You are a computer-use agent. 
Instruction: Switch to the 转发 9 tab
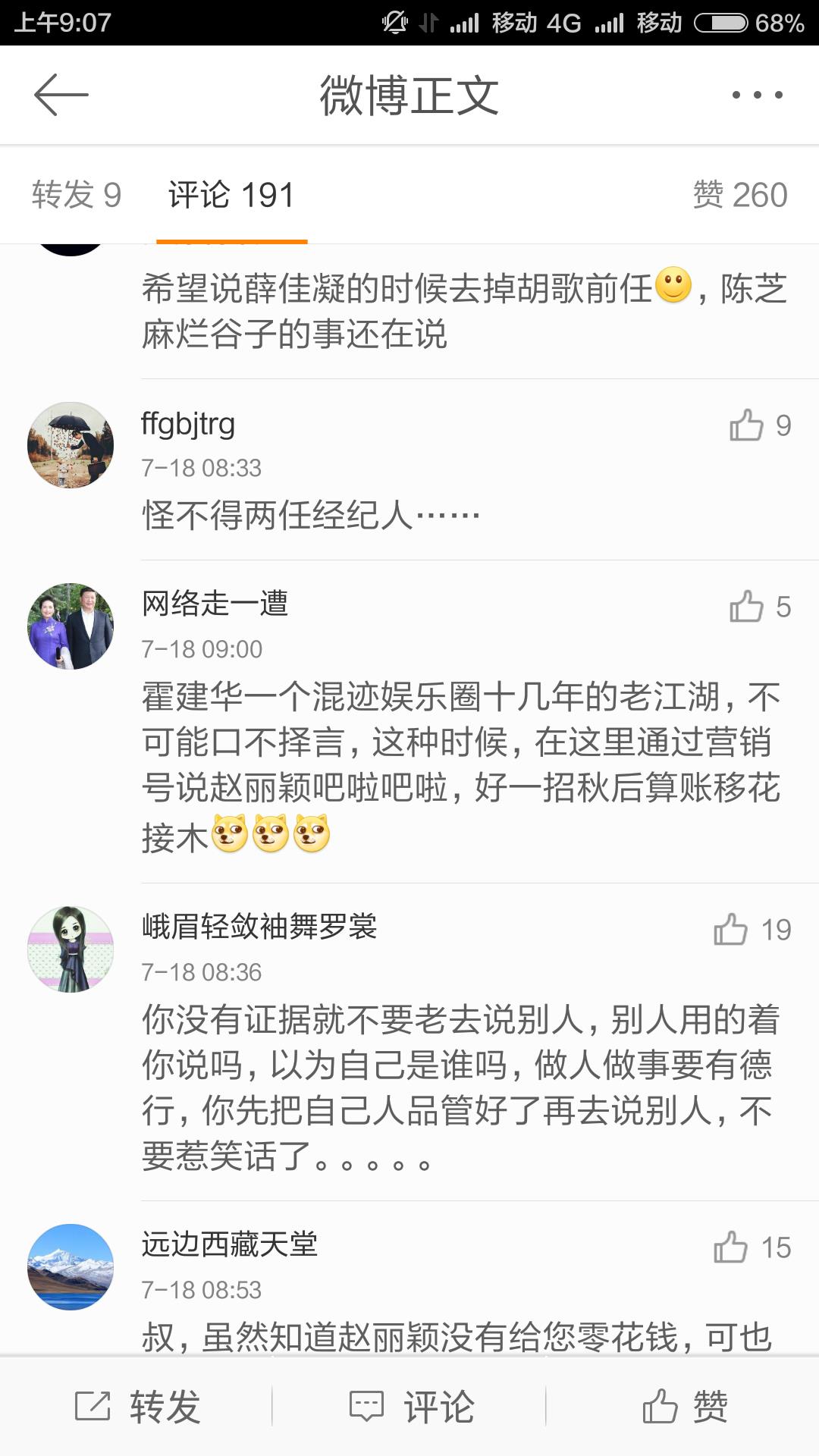[x=76, y=195]
